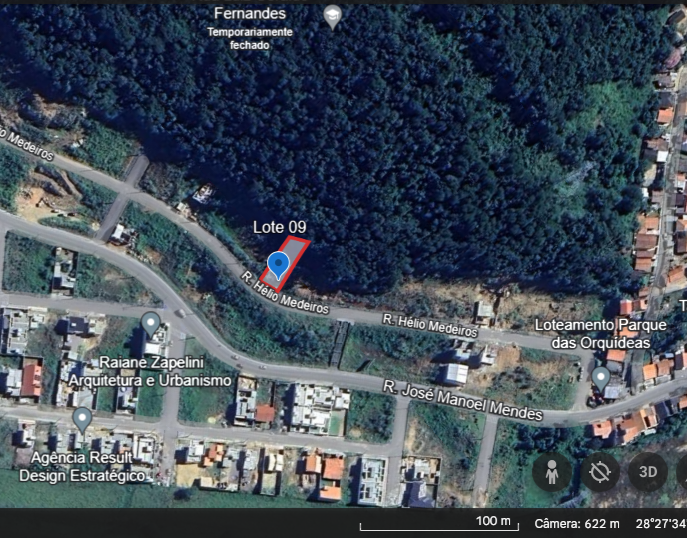Open Street View with the pegman button
The image size is (687, 538).
(x=552, y=472)
